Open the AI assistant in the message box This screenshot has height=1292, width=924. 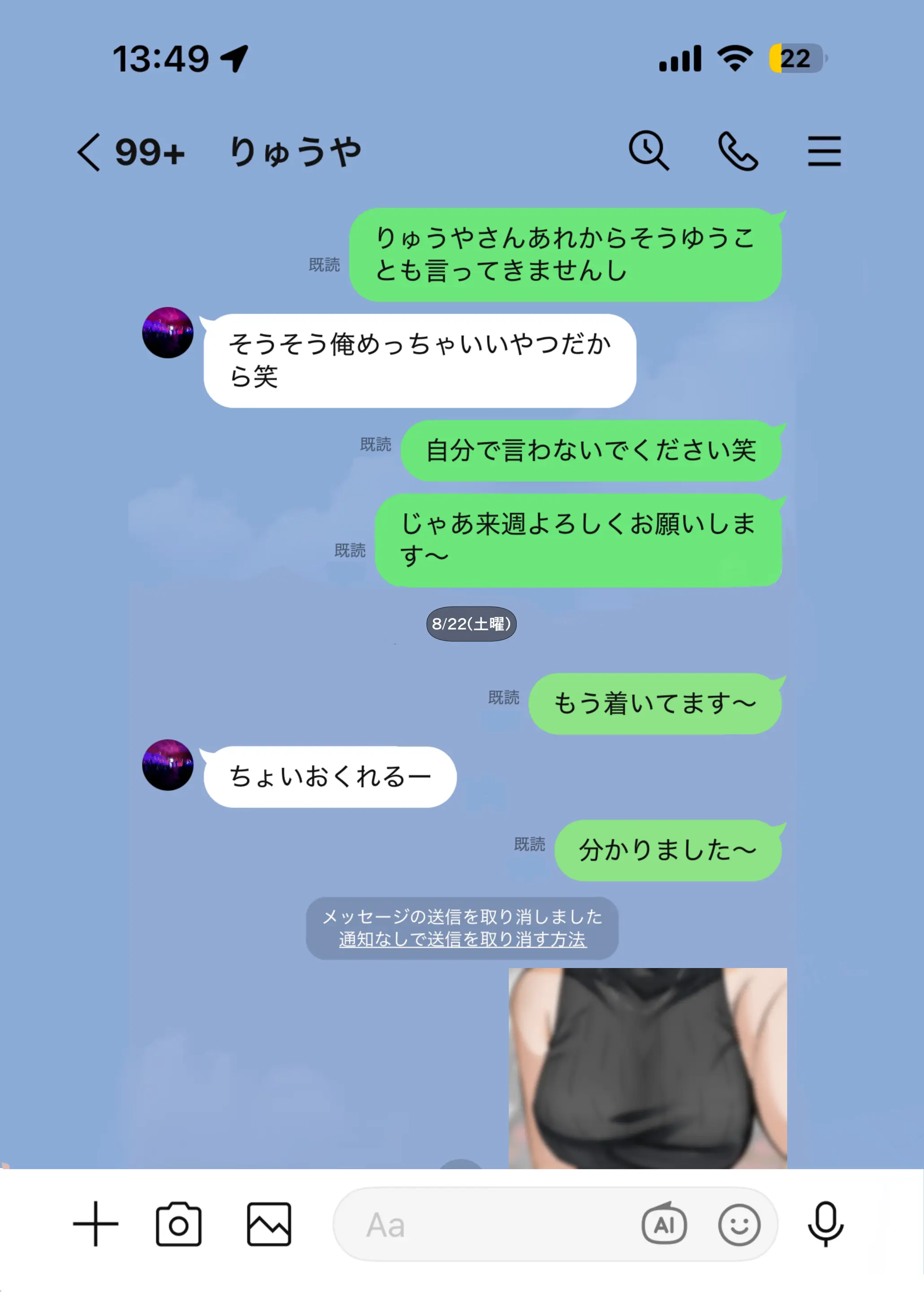point(664,1224)
